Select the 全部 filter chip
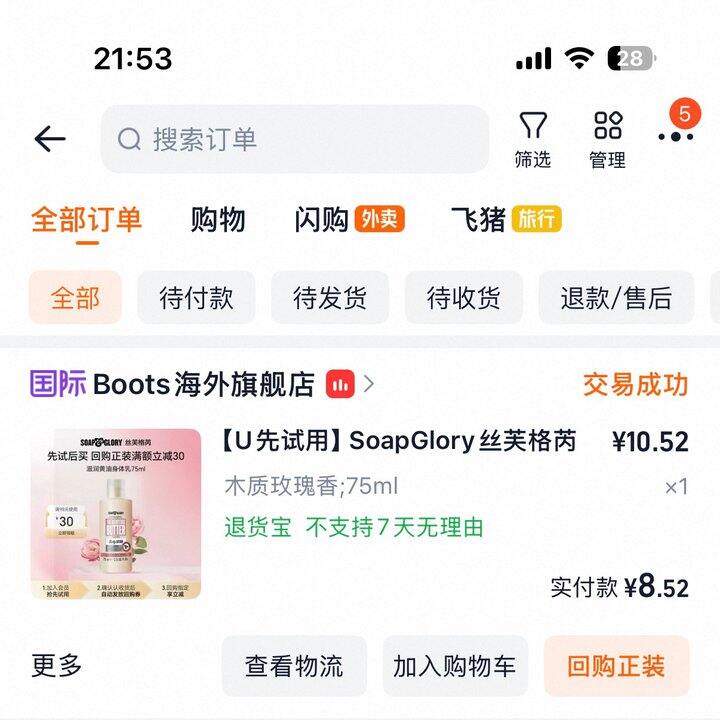The image size is (720, 720). click(x=75, y=298)
